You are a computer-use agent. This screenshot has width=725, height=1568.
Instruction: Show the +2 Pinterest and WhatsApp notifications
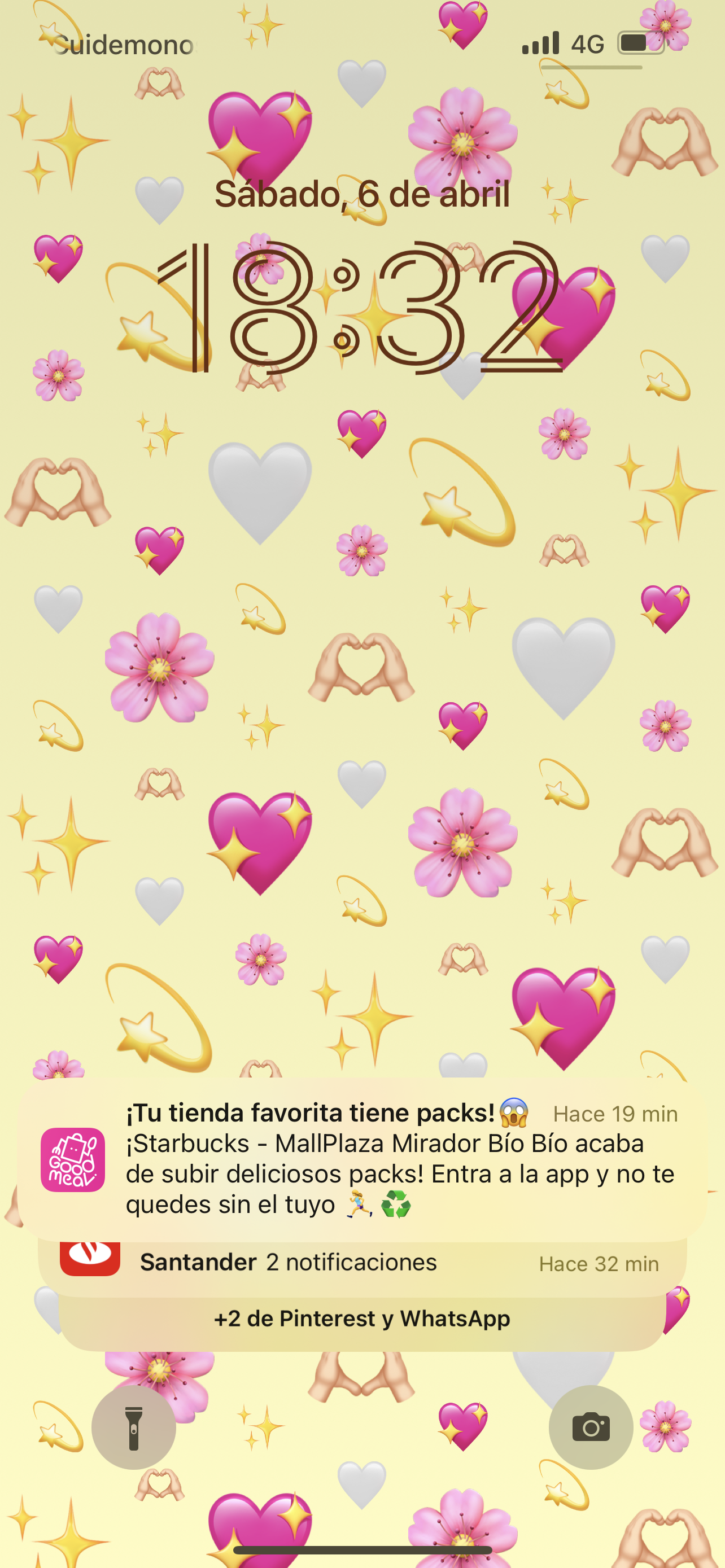tap(362, 1320)
